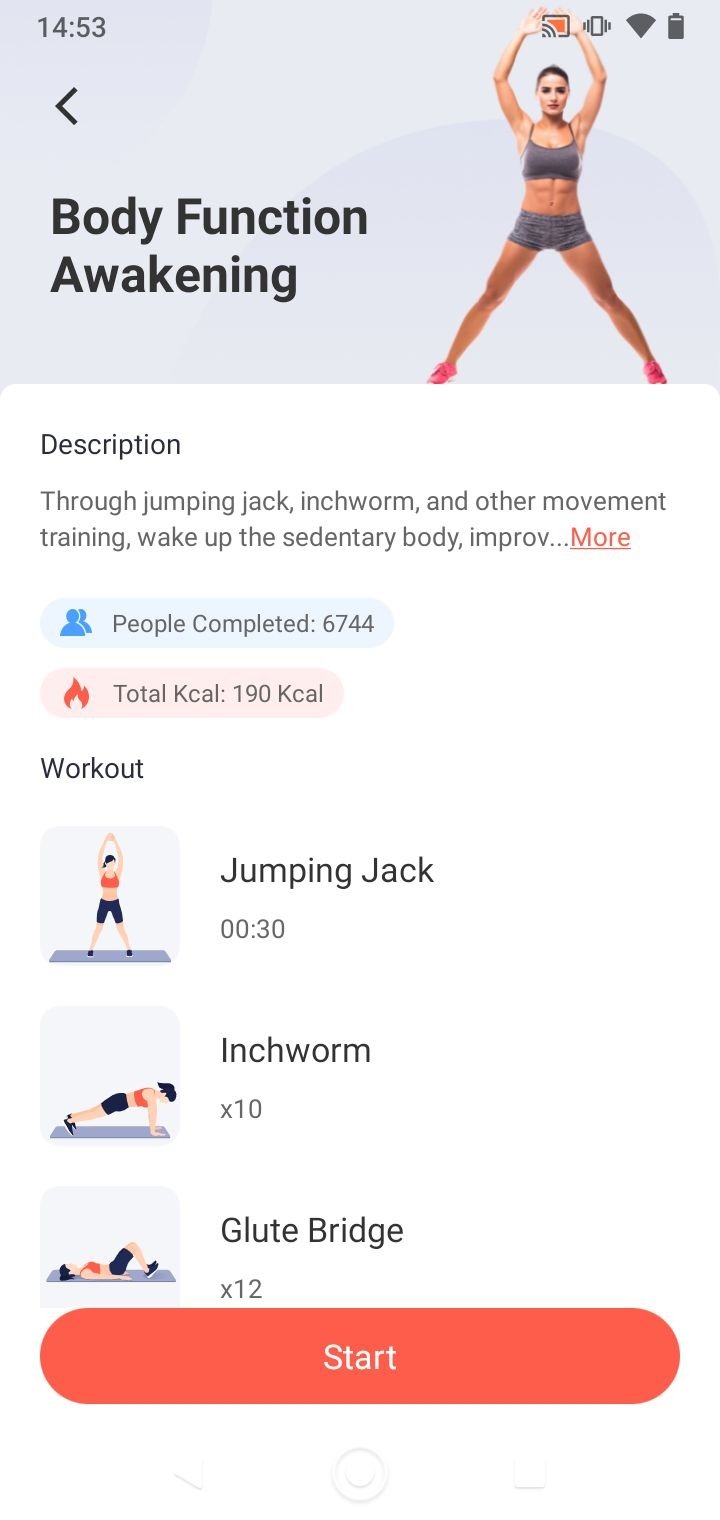The image size is (720, 1520).
Task: Expand the description with More link
Action: (600, 537)
